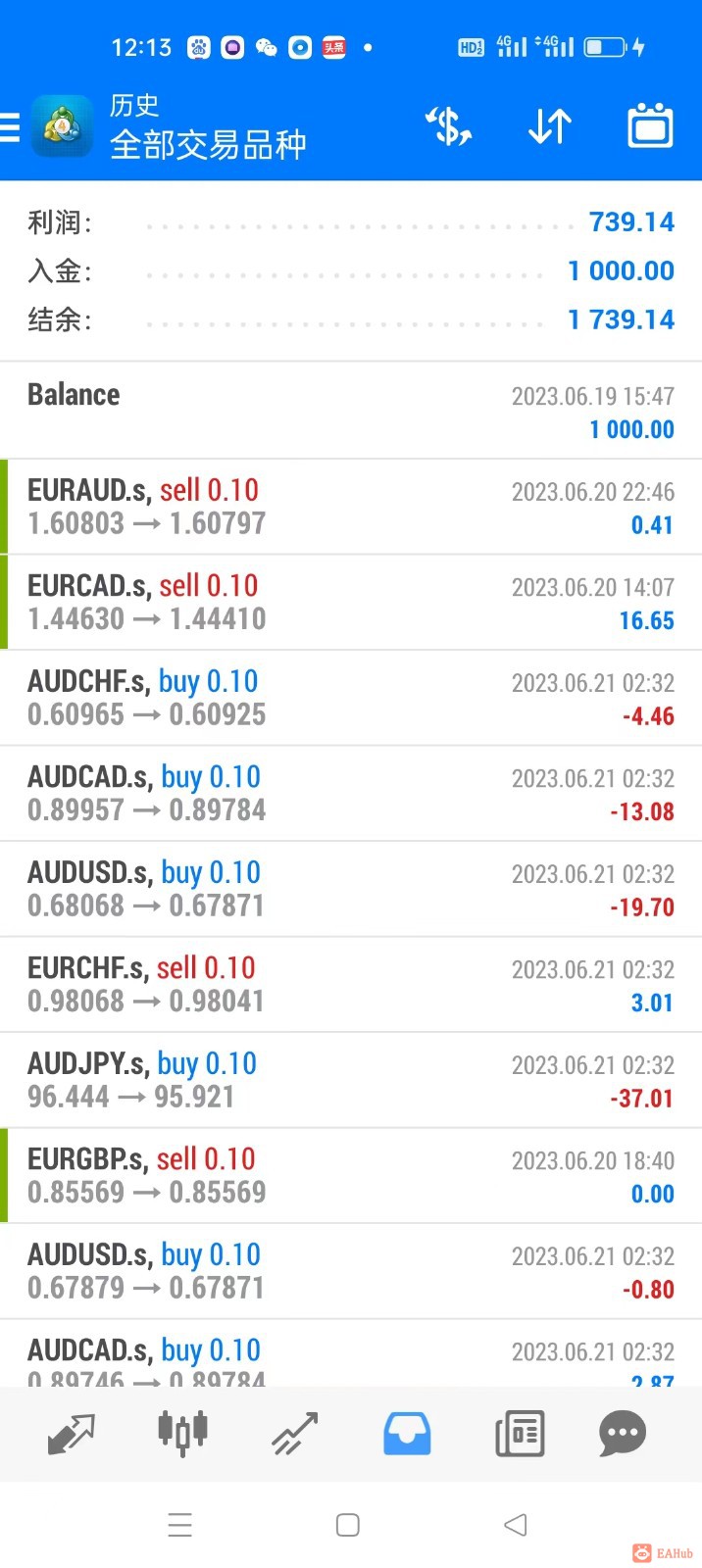This screenshot has height=1568, width=702.
Task: Open the calendar date range picker
Action: pyautogui.click(x=650, y=127)
